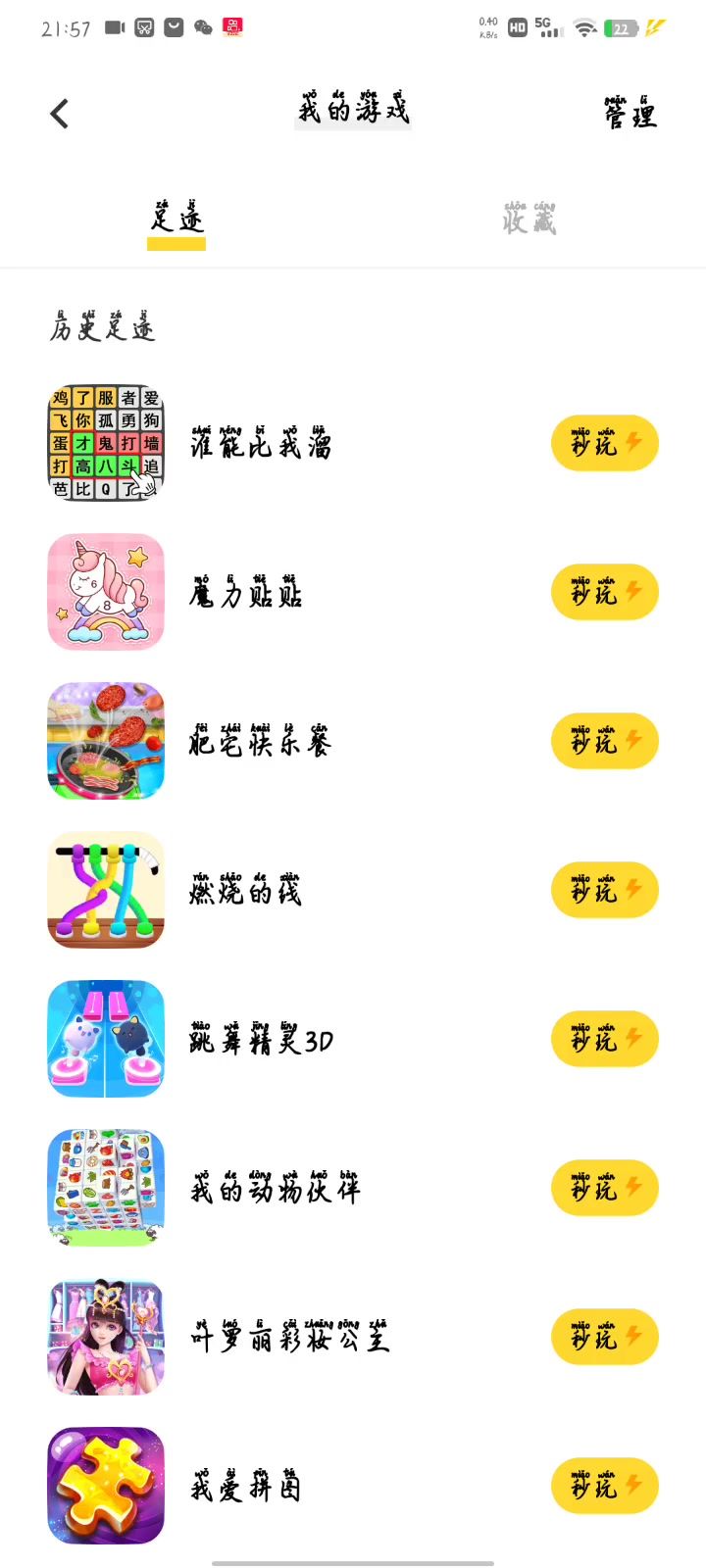The height and width of the screenshot is (1568, 706).
Task: Tap 秒玩 for 叶罗丽彩妆公主
Action: [x=604, y=1337]
